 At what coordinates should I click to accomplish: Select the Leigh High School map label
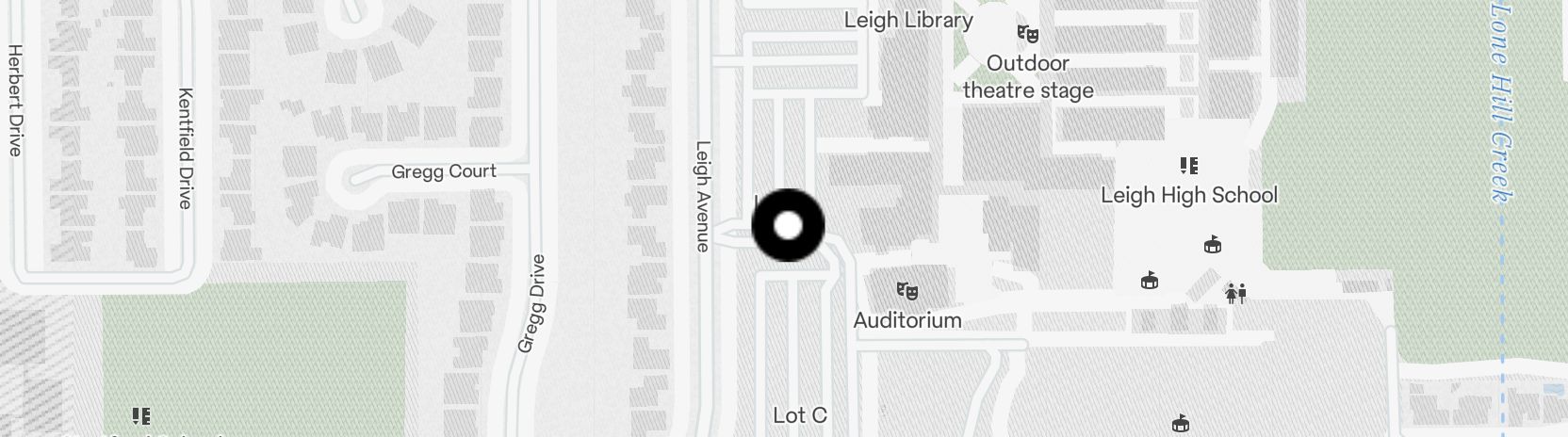click(x=1189, y=195)
